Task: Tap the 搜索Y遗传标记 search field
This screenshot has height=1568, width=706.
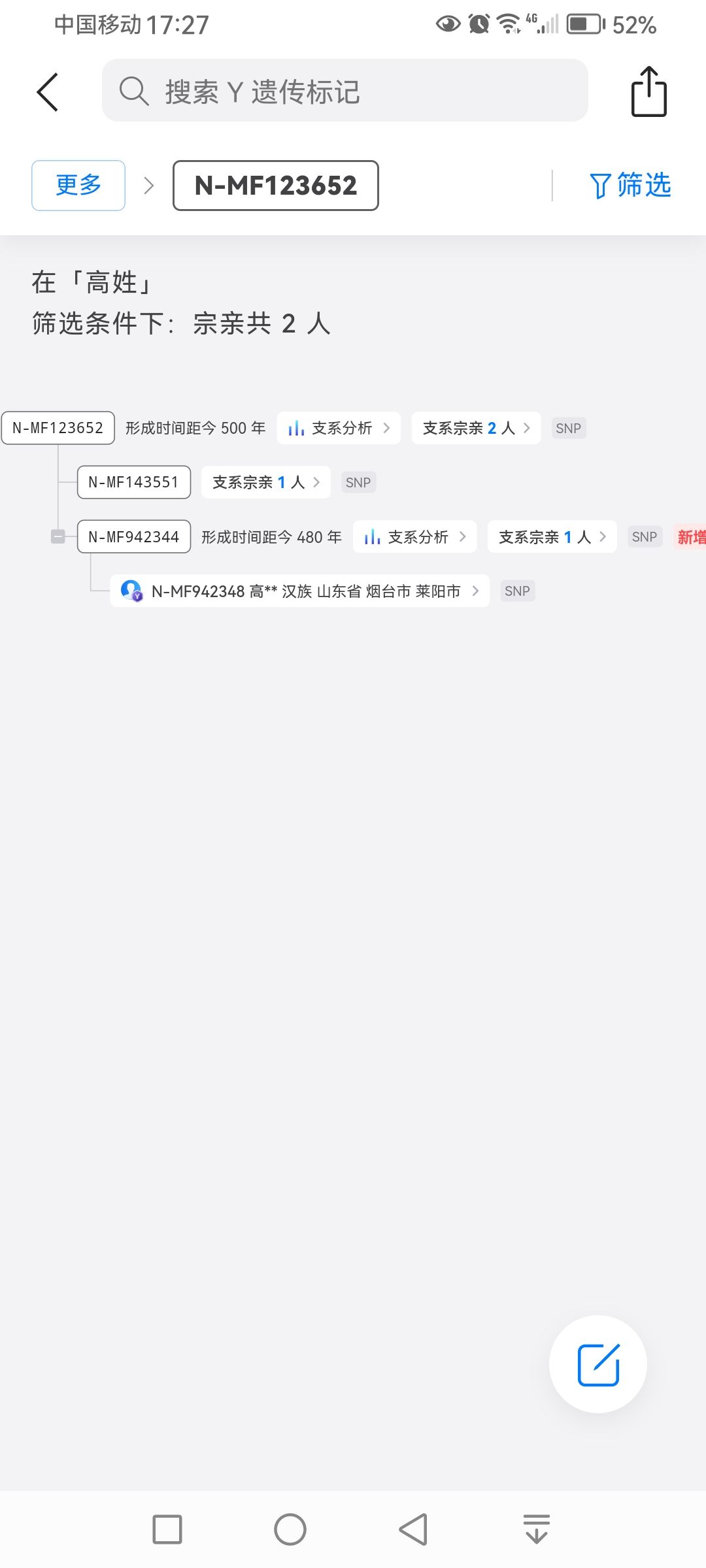Action: (345, 91)
